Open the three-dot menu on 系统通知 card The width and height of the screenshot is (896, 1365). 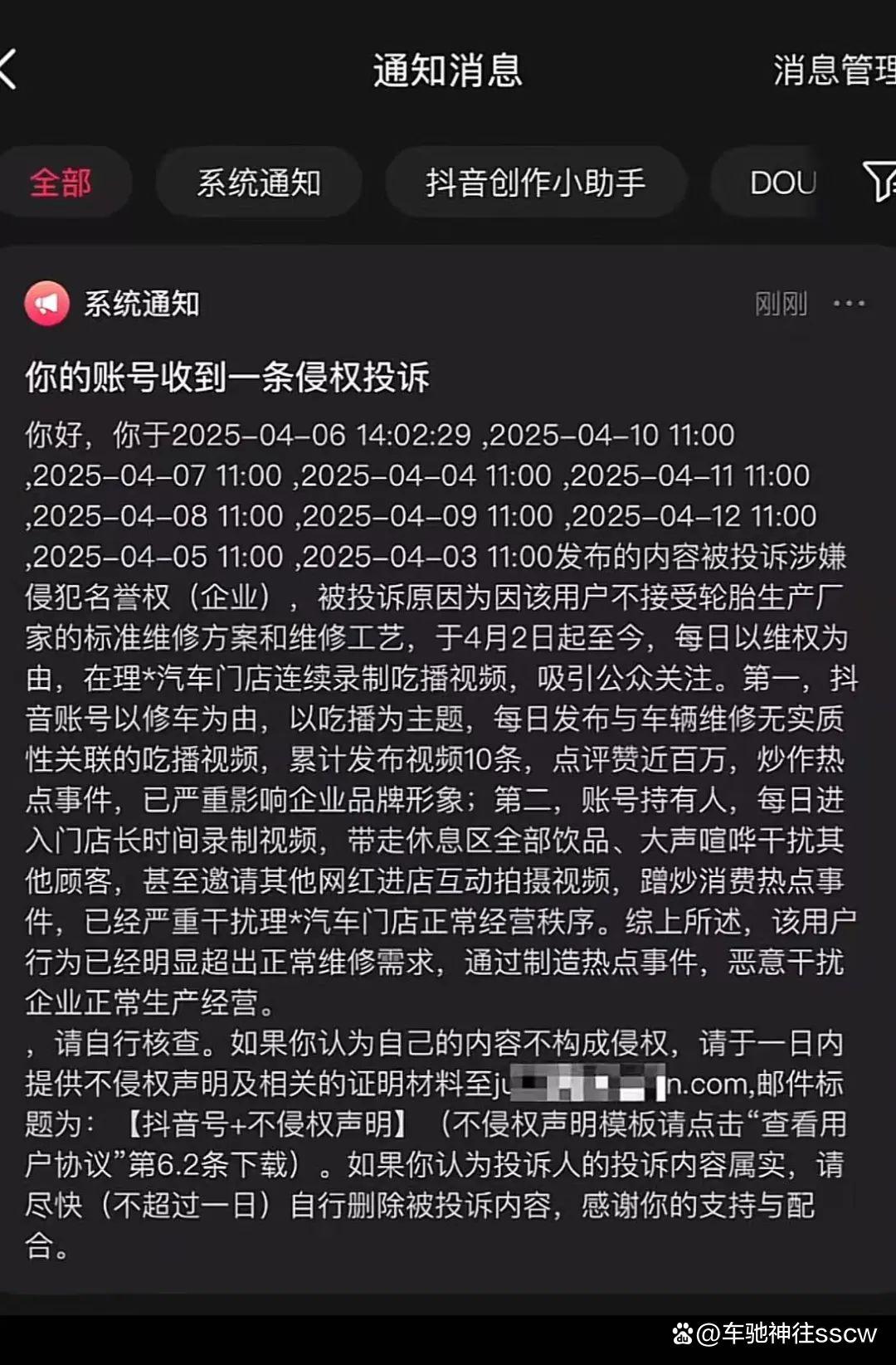(849, 304)
